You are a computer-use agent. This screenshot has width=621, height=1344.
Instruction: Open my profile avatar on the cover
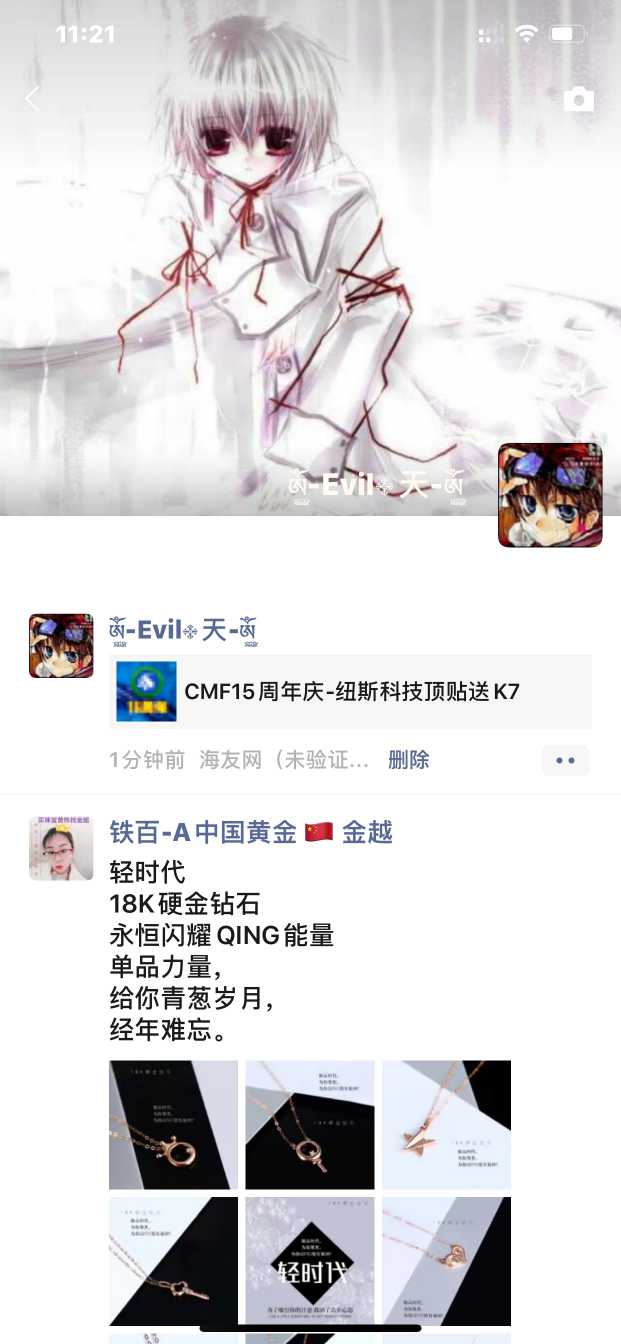click(x=550, y=495)
